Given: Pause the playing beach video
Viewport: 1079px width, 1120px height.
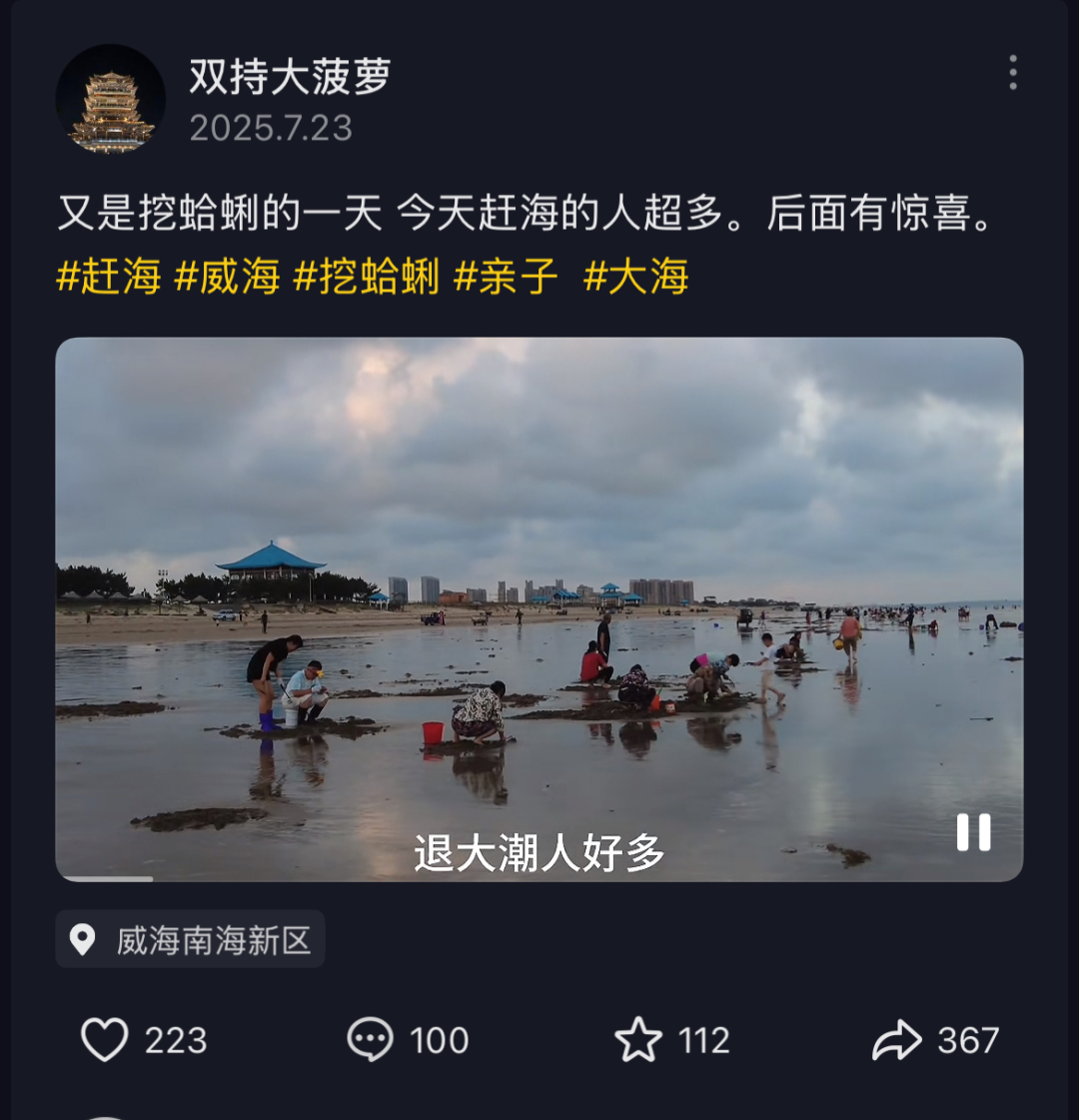Looking at the screenshot, I should (x=973, y=832).
